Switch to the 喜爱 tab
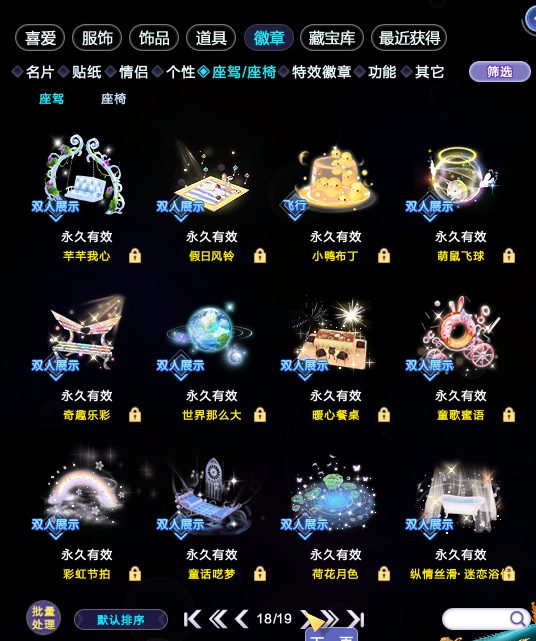The height and width of the screenshot is (641, 536). tap(40, 38)
